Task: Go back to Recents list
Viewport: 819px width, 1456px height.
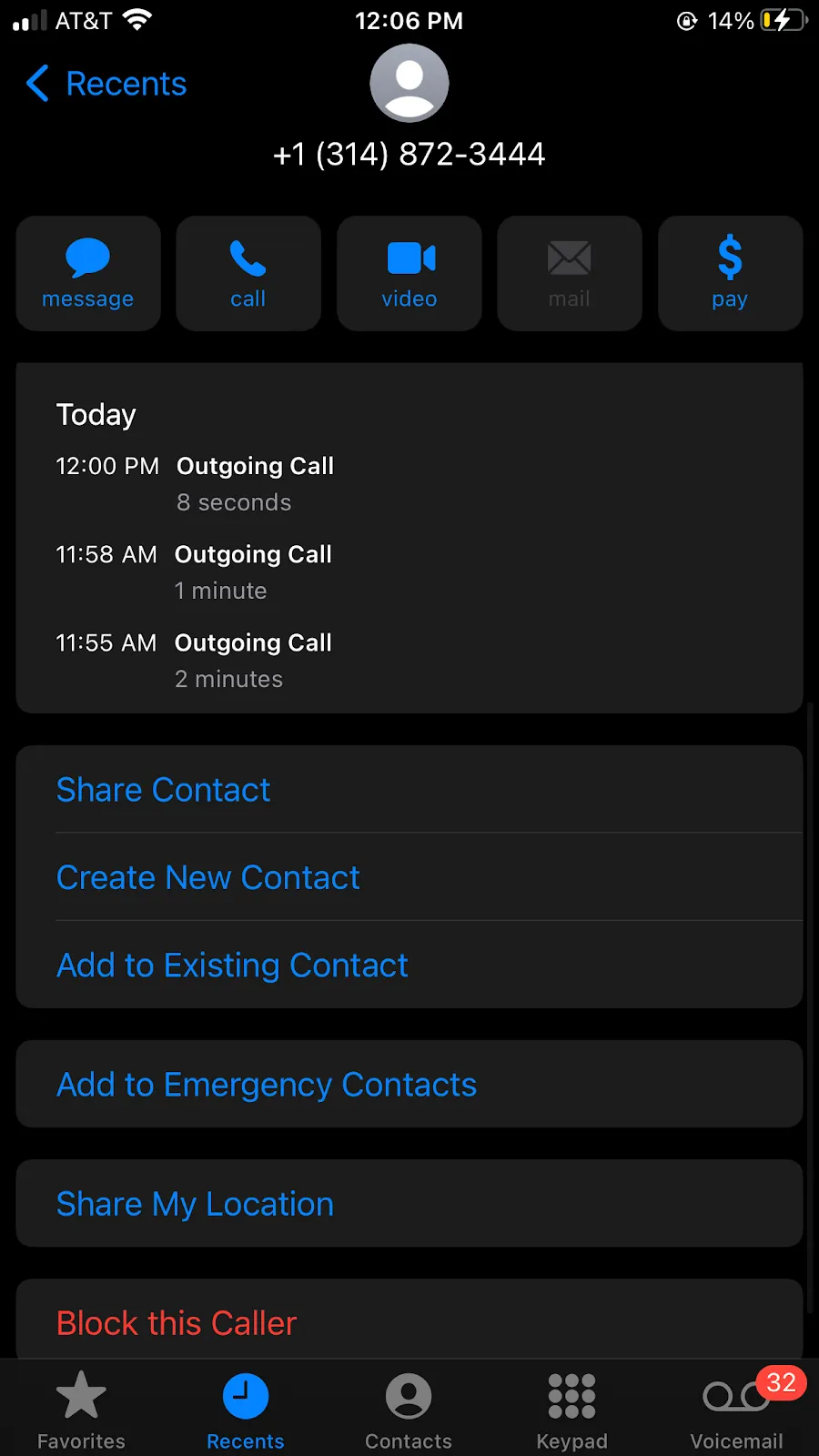Action: point(107,84)
